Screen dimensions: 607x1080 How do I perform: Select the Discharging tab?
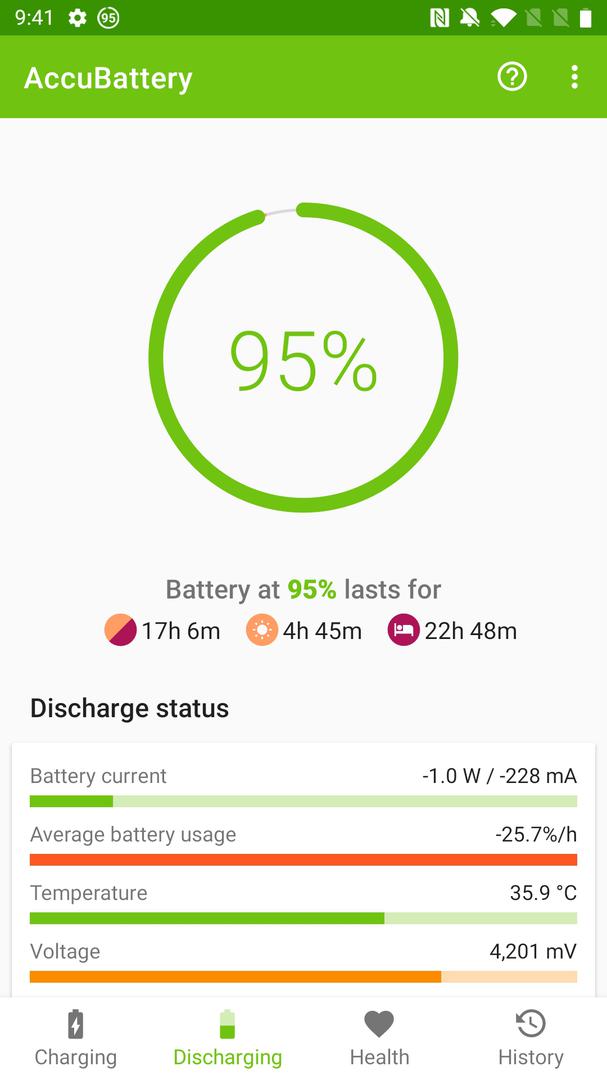click(x=227, y=1038)
